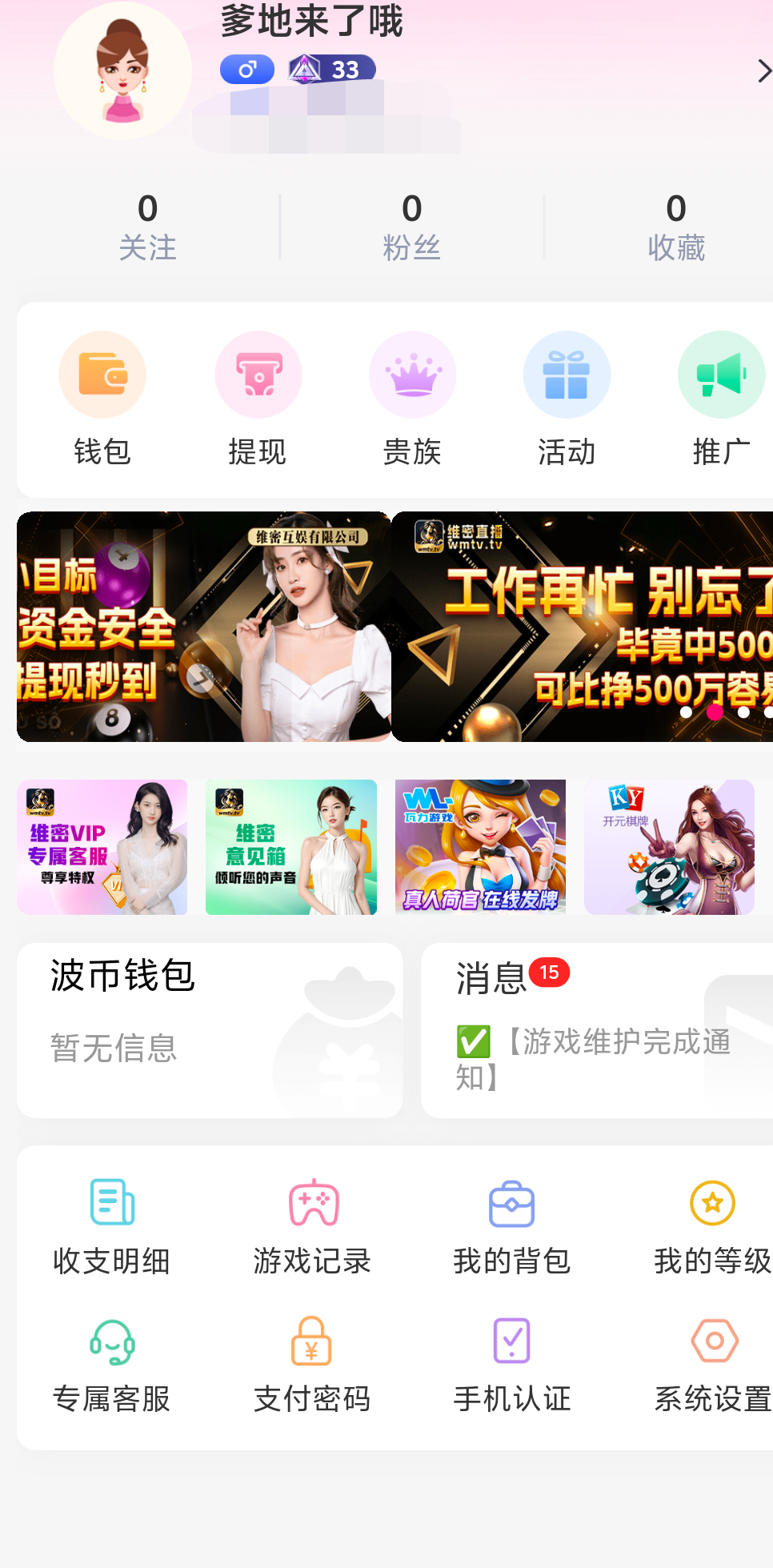773x1568 pixels.
Task: Open the 关注 following list
Action: coord(147,227)
